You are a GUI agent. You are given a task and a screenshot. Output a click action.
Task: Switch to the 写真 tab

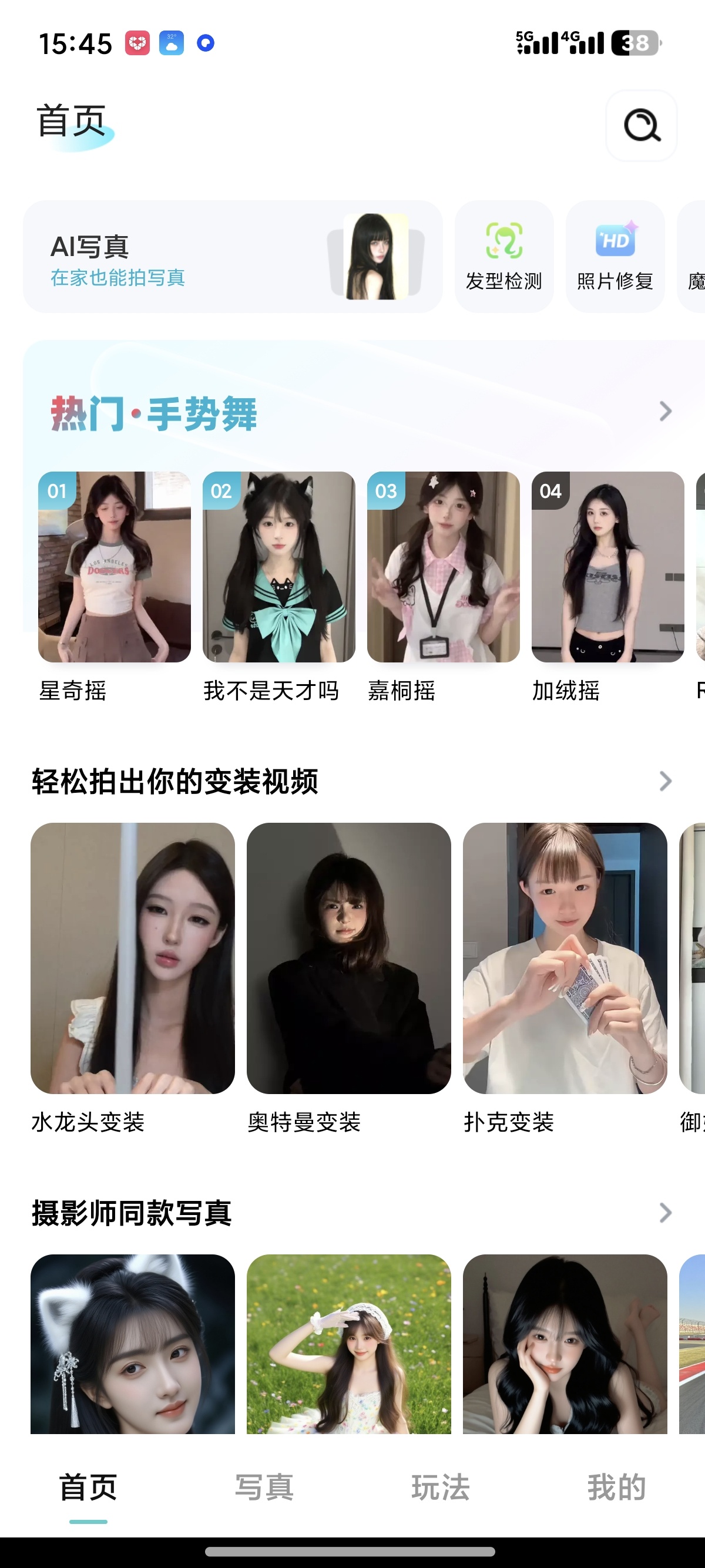(x=264, y=1487)
